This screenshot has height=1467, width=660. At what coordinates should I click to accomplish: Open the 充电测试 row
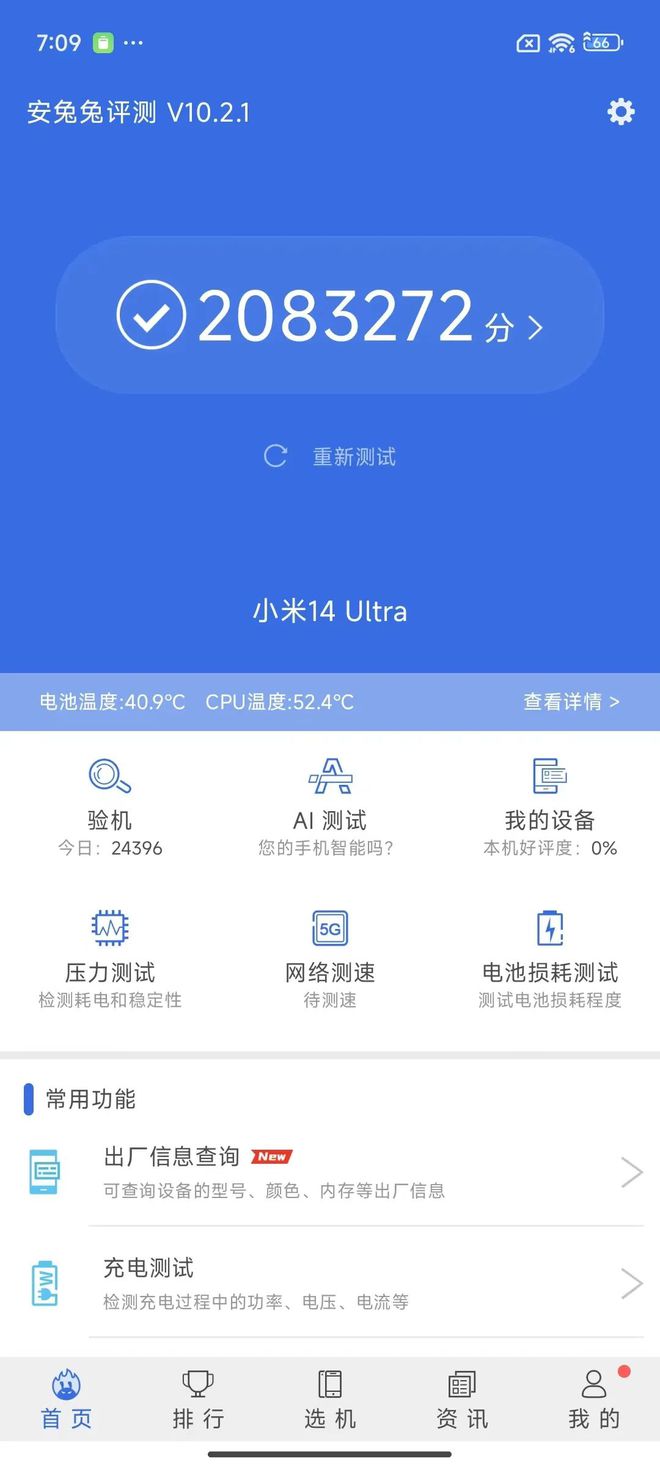pyautogui.click(x=330, y=1283)
